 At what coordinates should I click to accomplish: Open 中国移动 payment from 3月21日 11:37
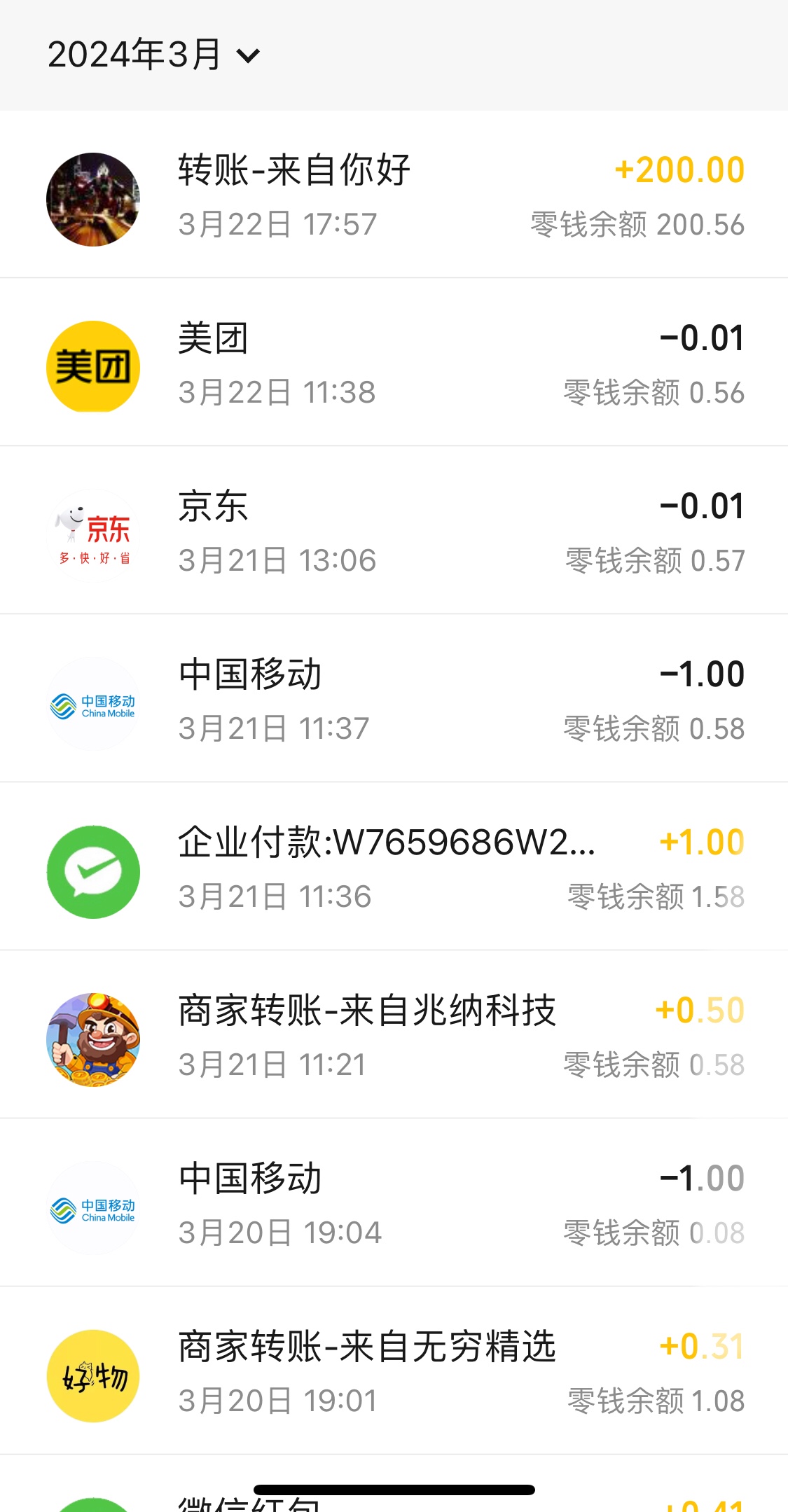(x=394, y=700)
